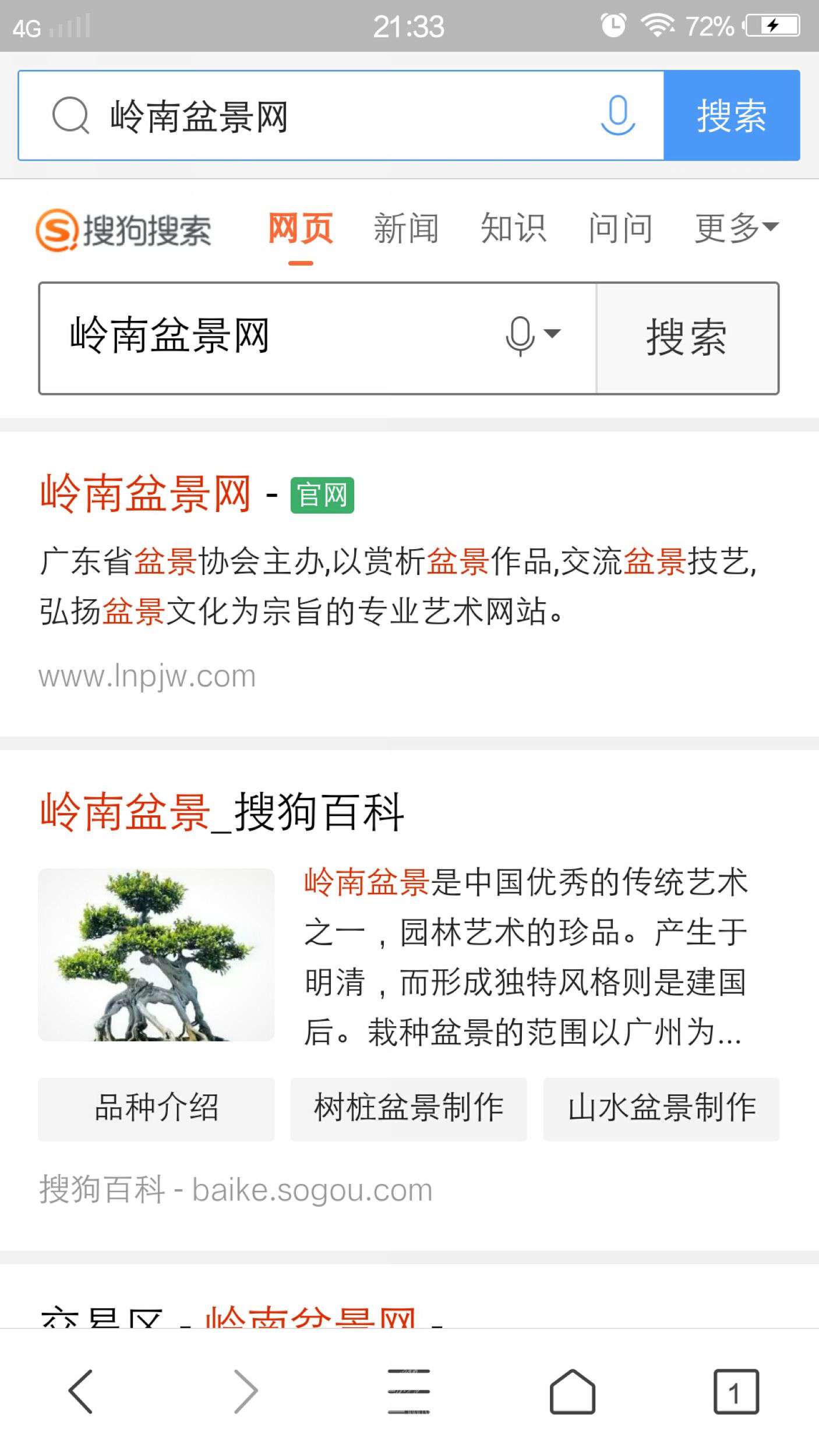
Task: Open the 岭南盆景_搜狗百科 result
Action: click(x=221, y=812)
